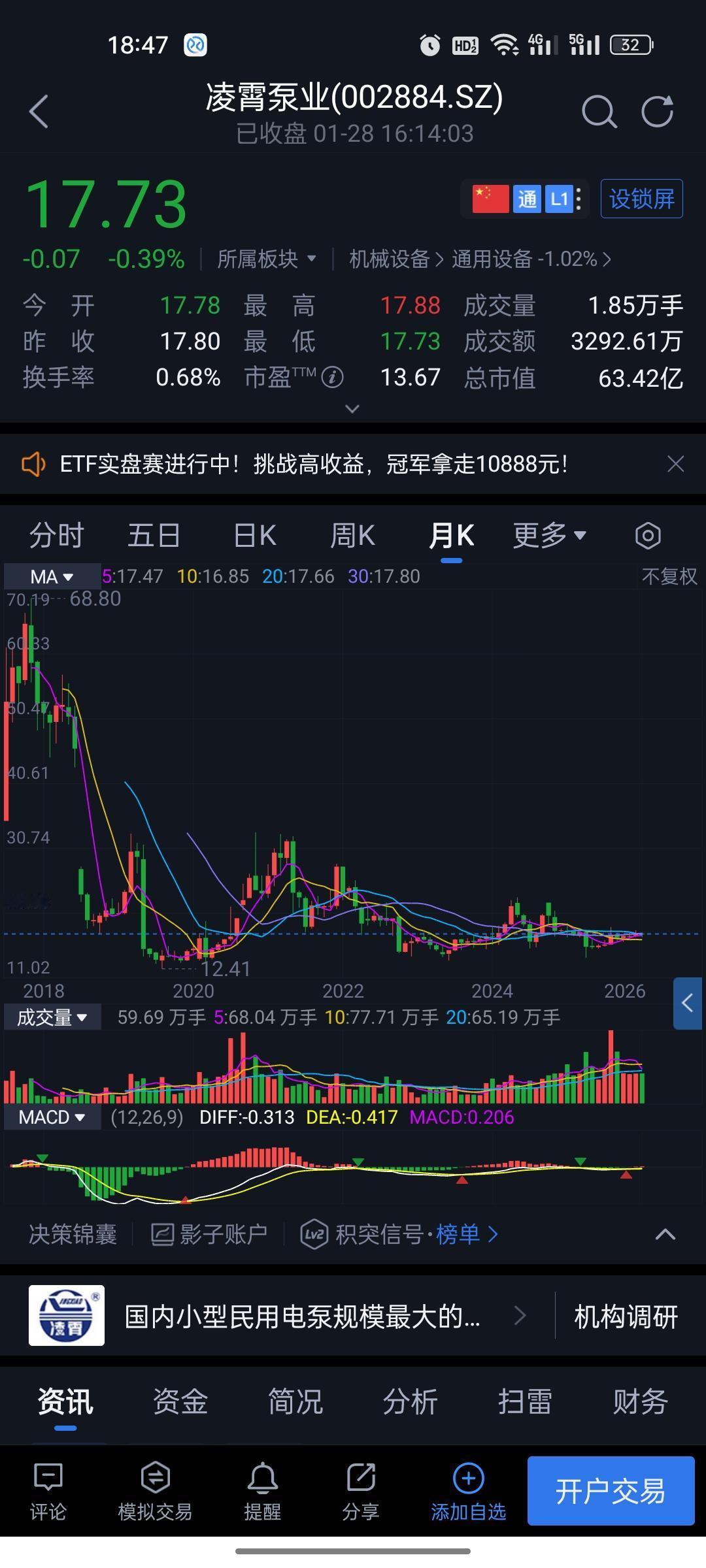Dismiss the ETF contest announcement banner
The image size is (706, 1568).
tap(676, 464)
